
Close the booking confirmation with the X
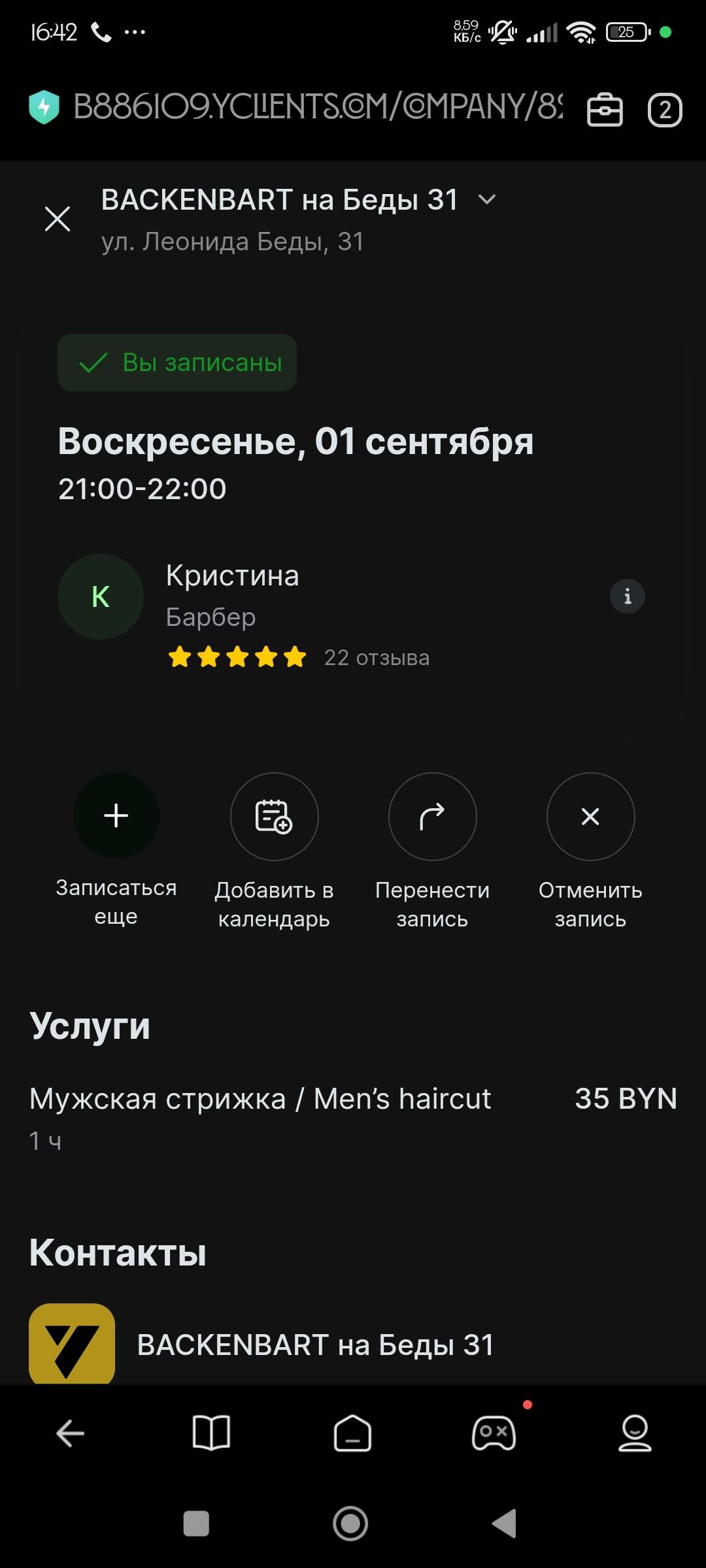[58, 219]
